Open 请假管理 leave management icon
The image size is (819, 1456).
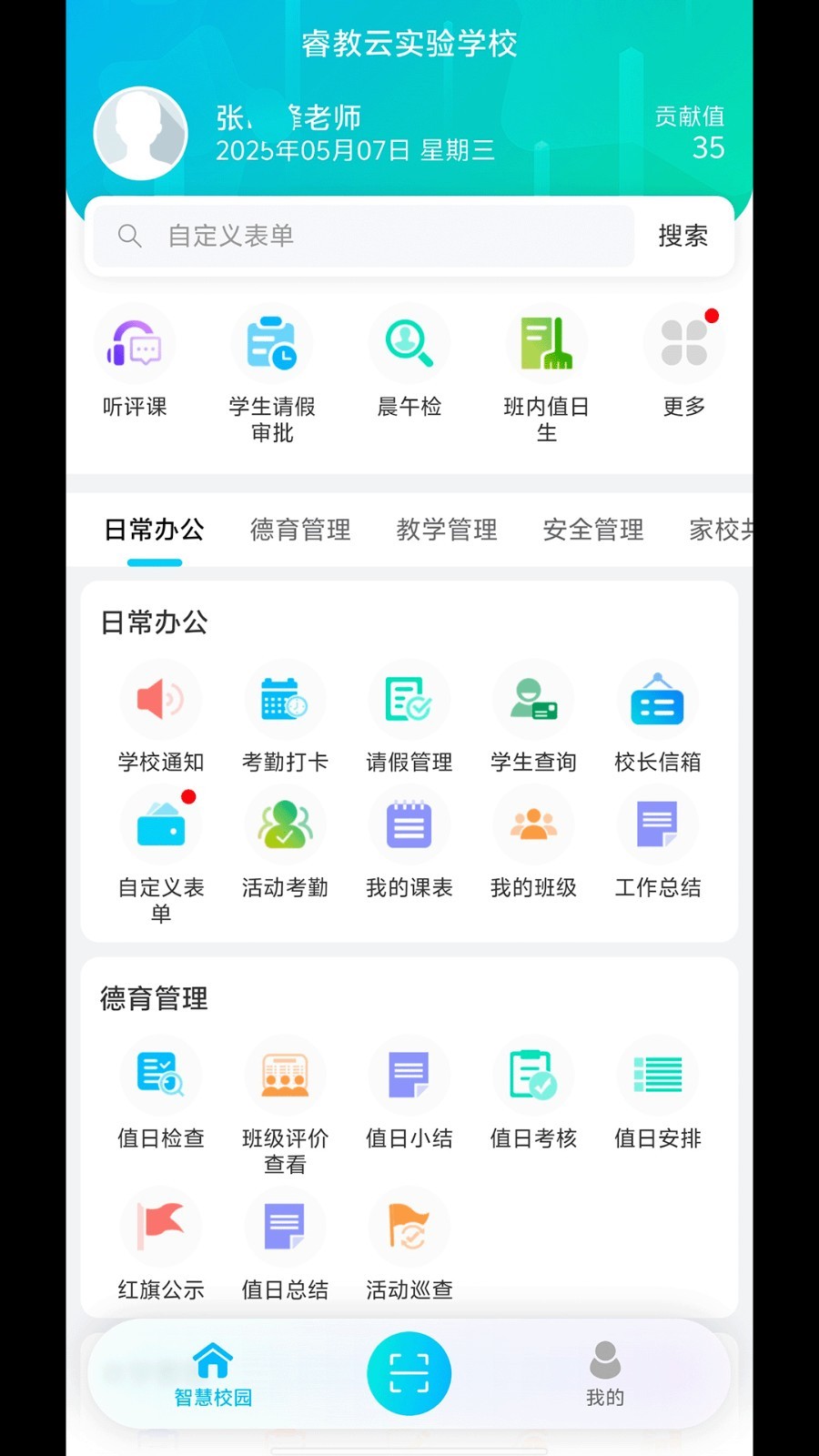409,699
